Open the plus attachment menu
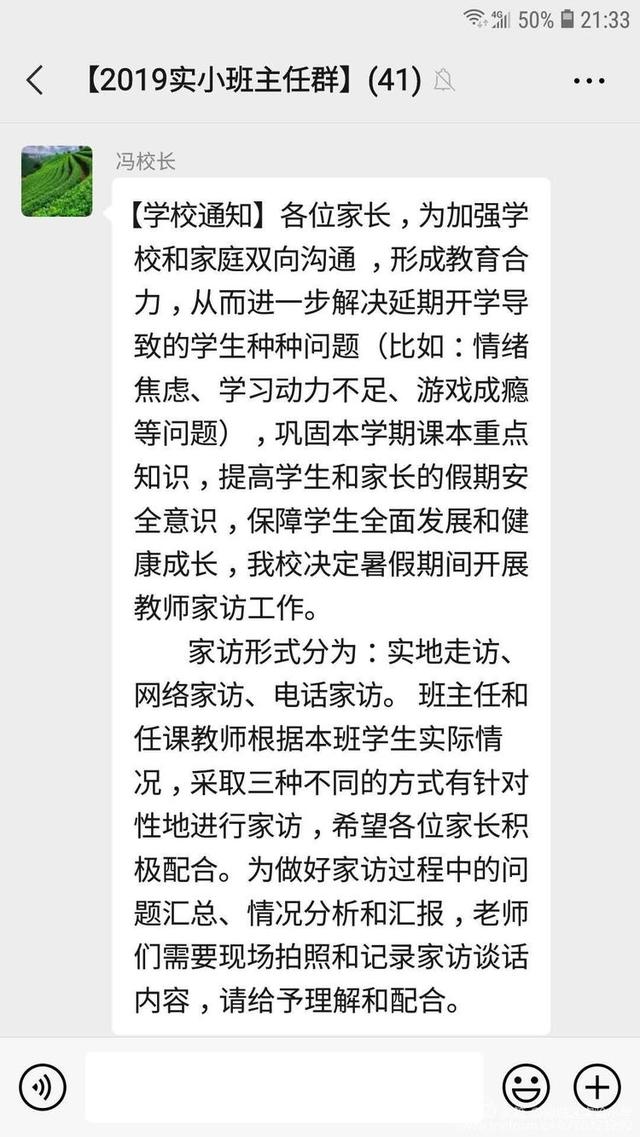Screen dimensions: 640x1137 coord(597,1087)
